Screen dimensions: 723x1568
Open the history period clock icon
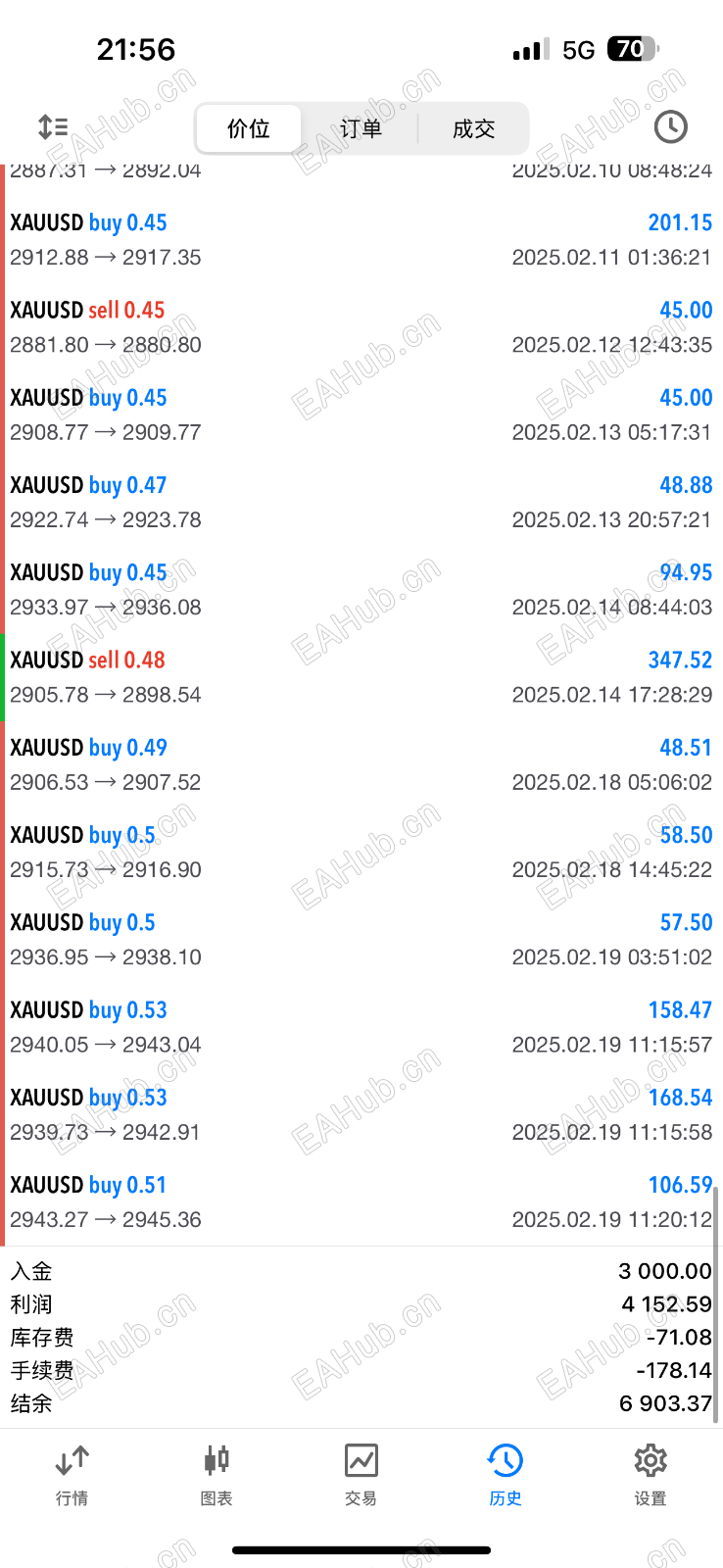coord(670,127)
